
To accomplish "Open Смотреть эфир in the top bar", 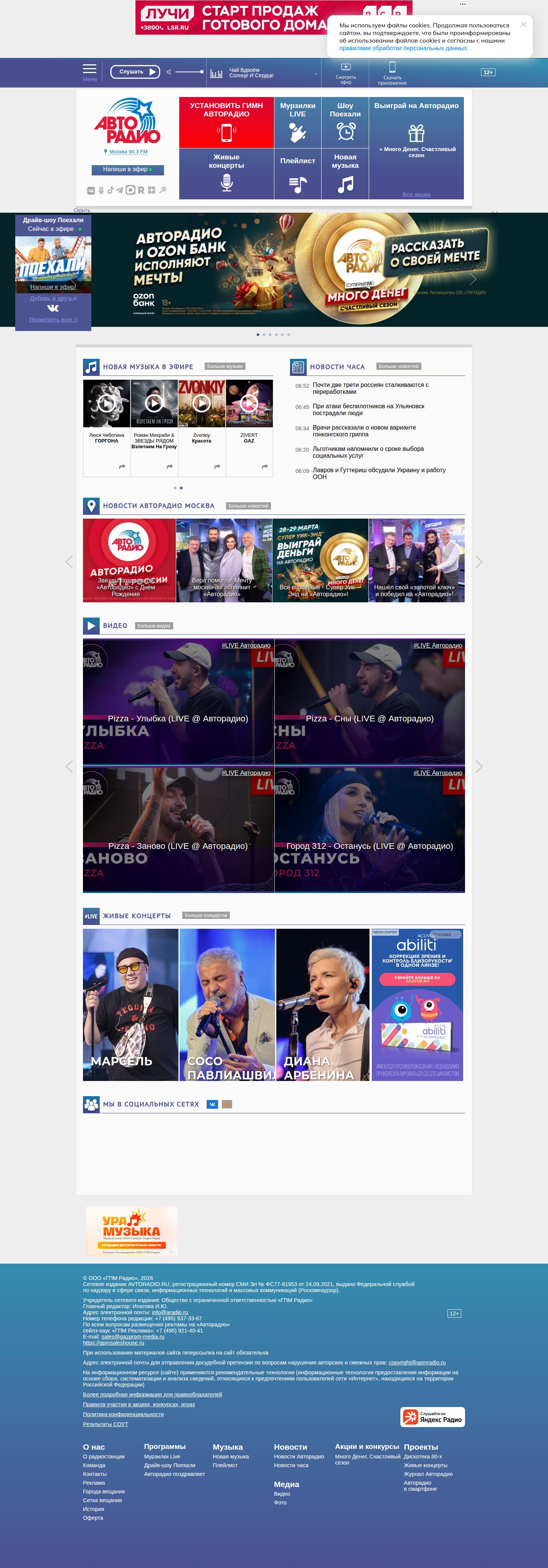I will [345, 73].
